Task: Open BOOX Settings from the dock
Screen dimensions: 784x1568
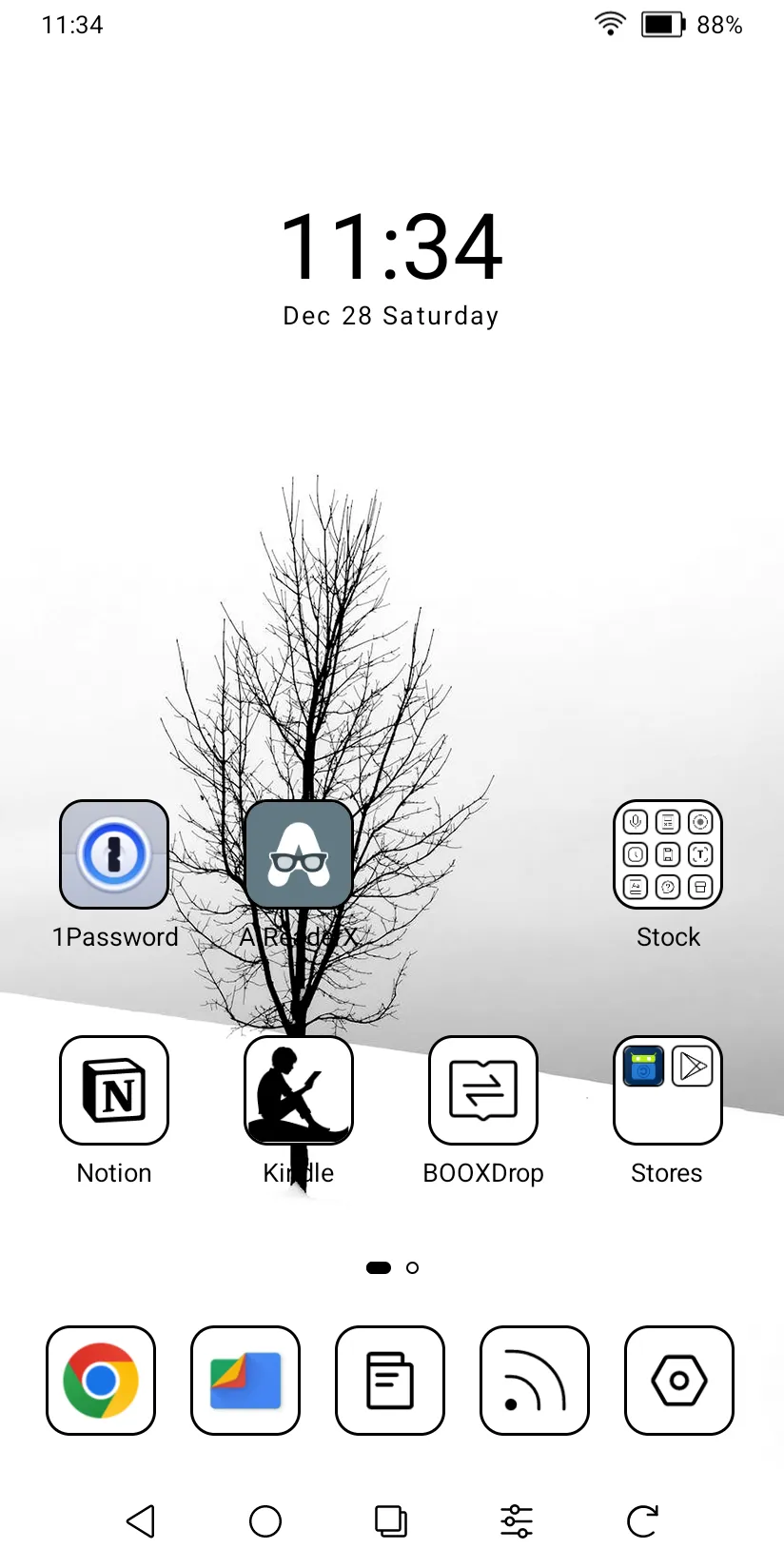Action: (678, 1381)
